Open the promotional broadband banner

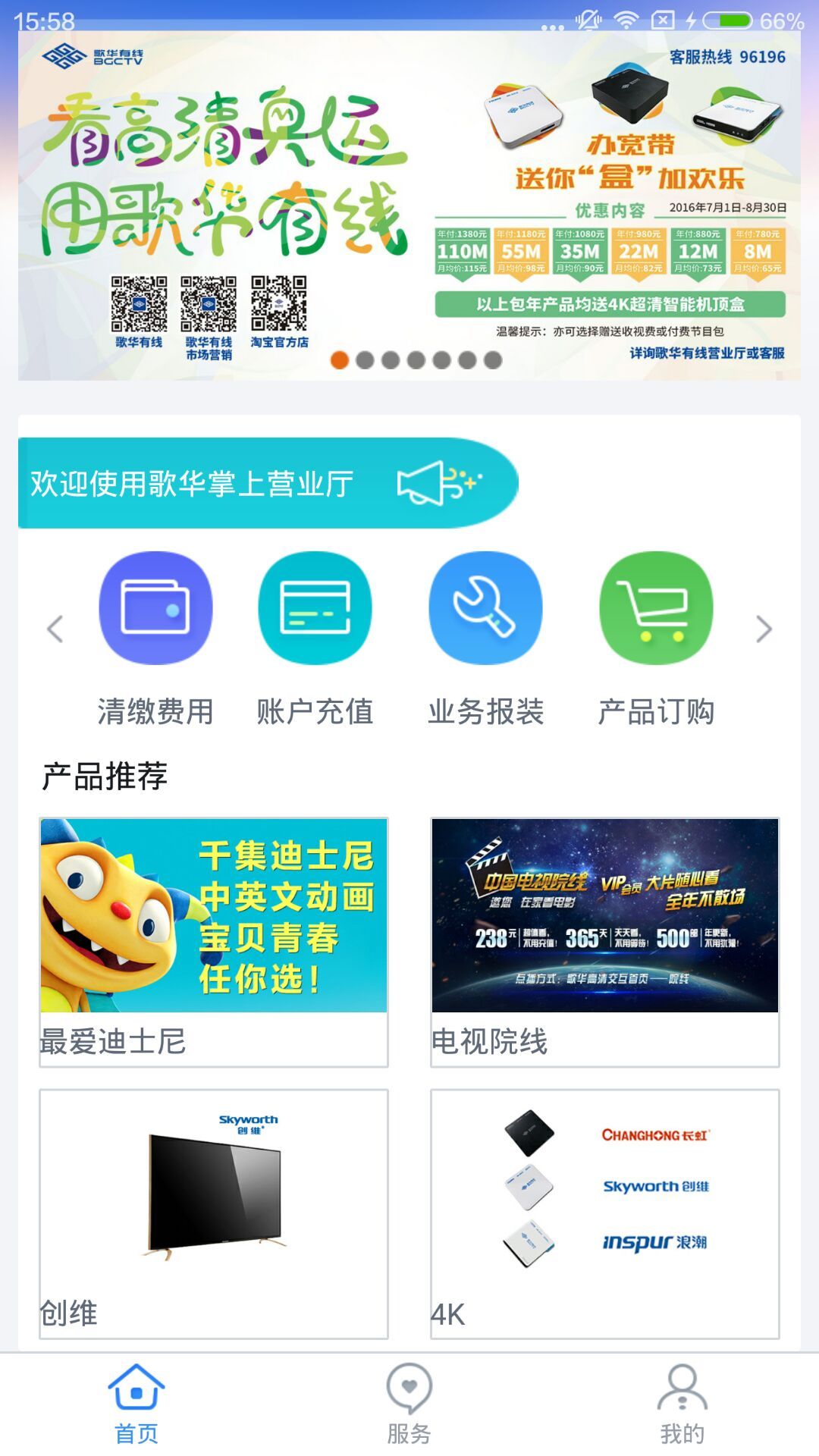point(409,205)
